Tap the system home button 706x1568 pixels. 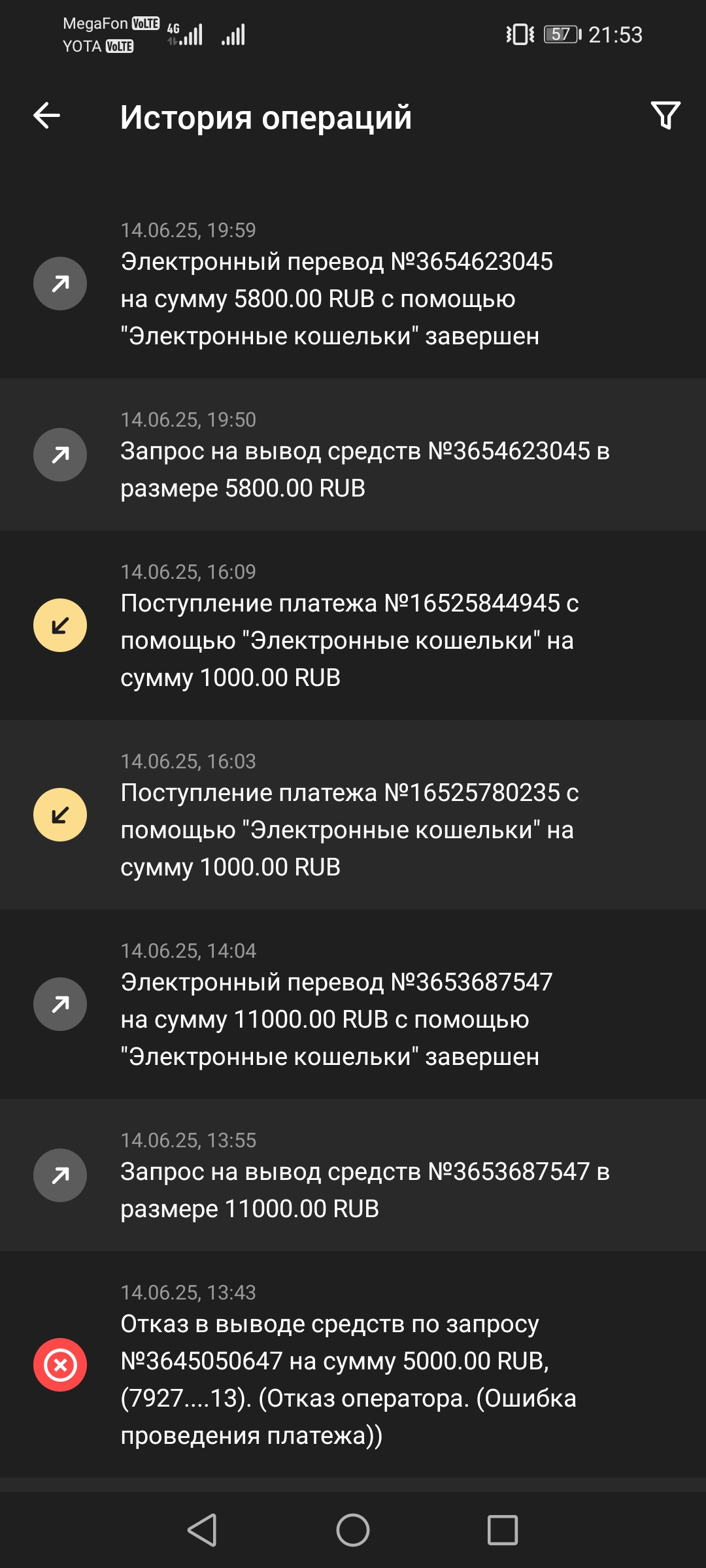click(x=353, y=1530)
